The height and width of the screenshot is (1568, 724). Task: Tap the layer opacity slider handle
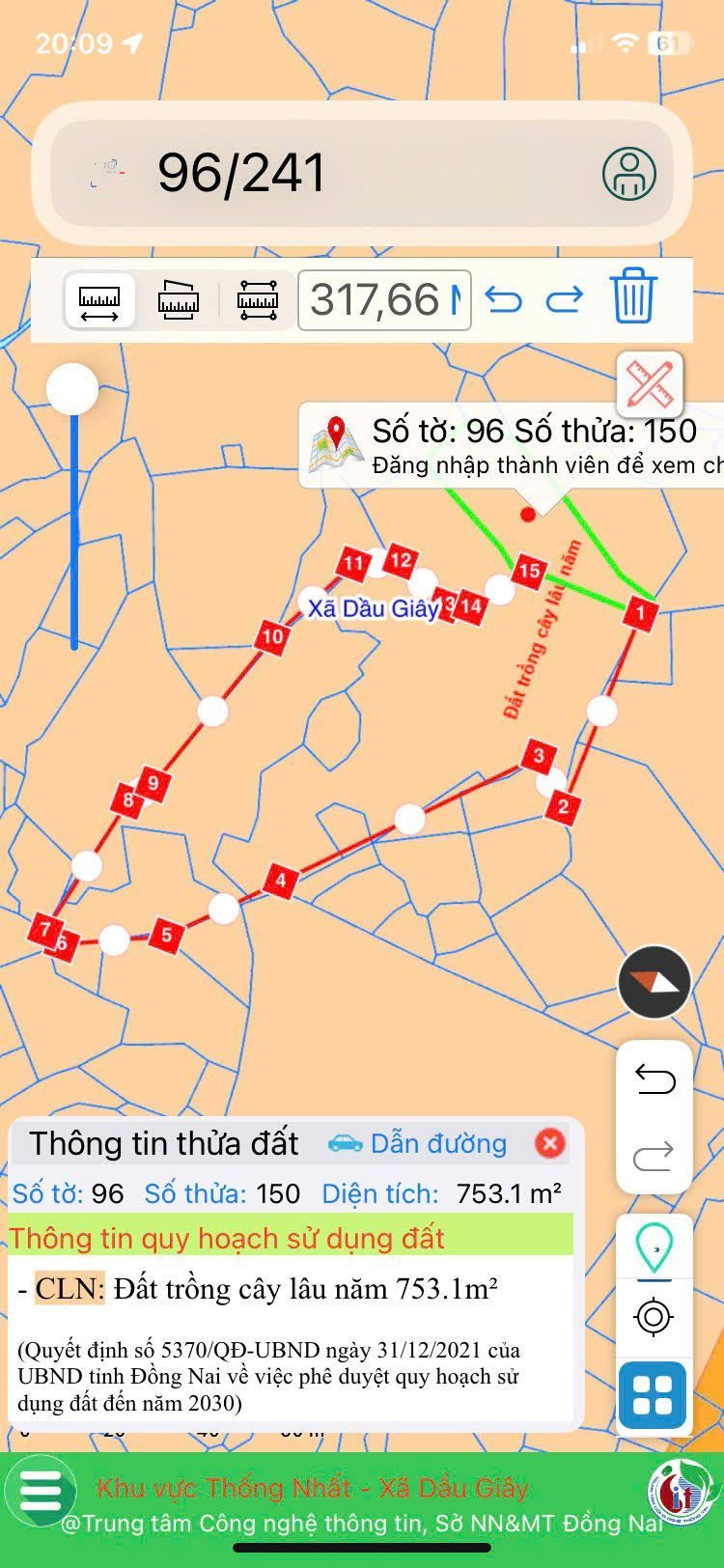click(x=72, y=389)
